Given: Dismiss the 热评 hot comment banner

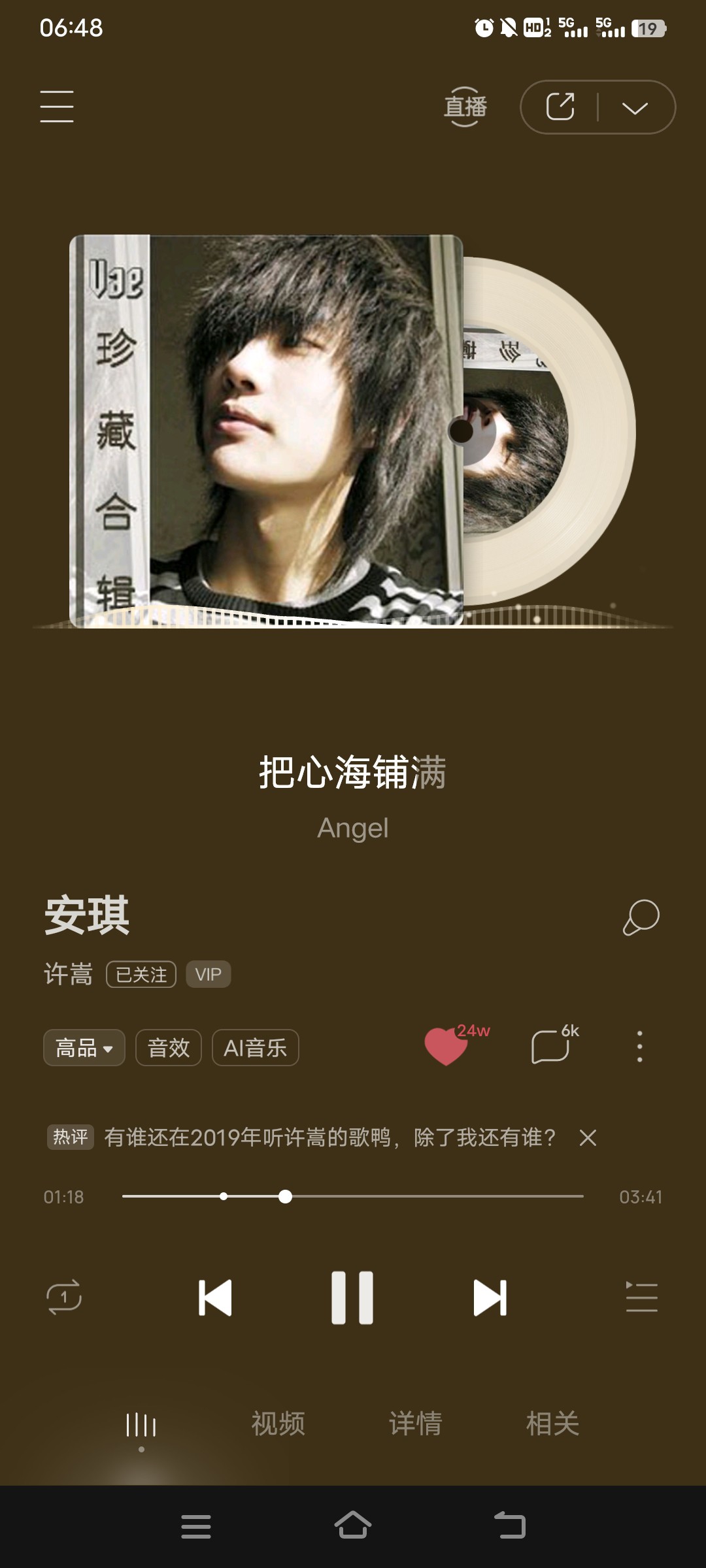Looking at the screenshot, I should pos(588,1138).
